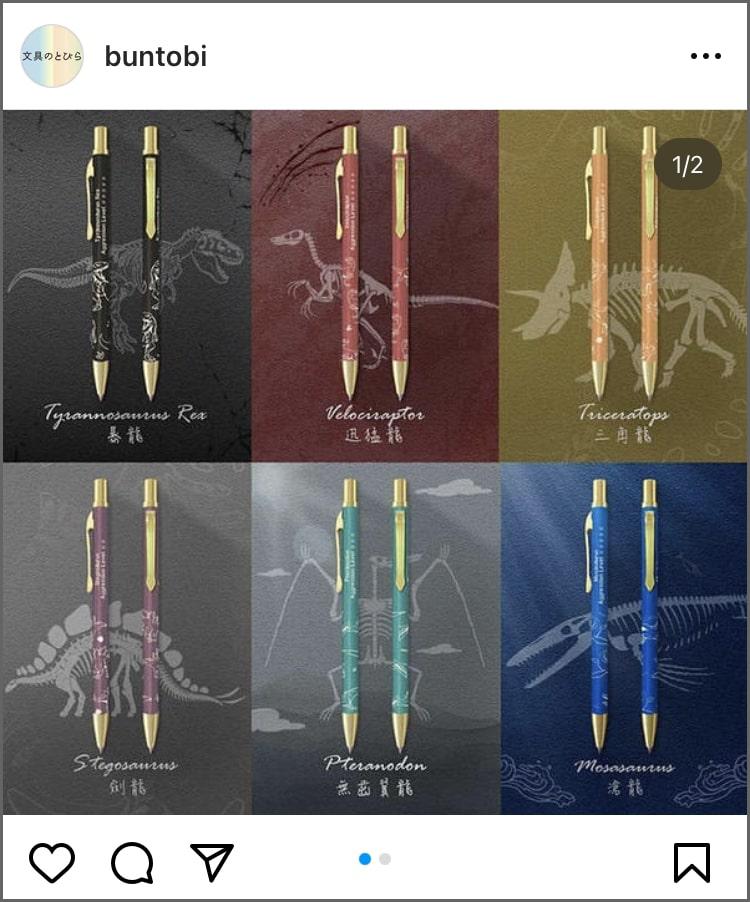This screenshot has height=902, width=750.
Task: Save the post with the bookmark icon
Action: click(691, 862)
